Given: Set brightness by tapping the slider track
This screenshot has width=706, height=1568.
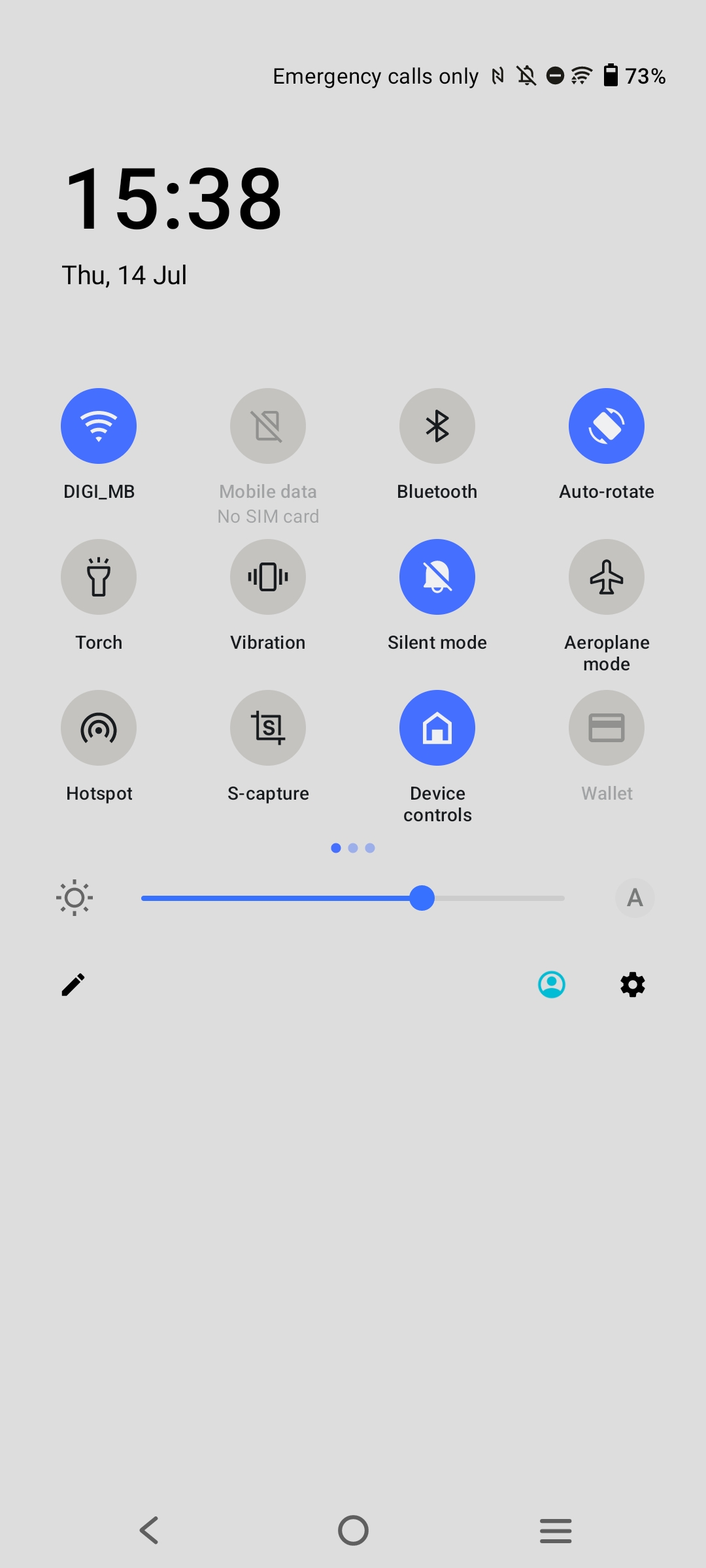Looking at the screenshot, I should [x=353, y=898].
